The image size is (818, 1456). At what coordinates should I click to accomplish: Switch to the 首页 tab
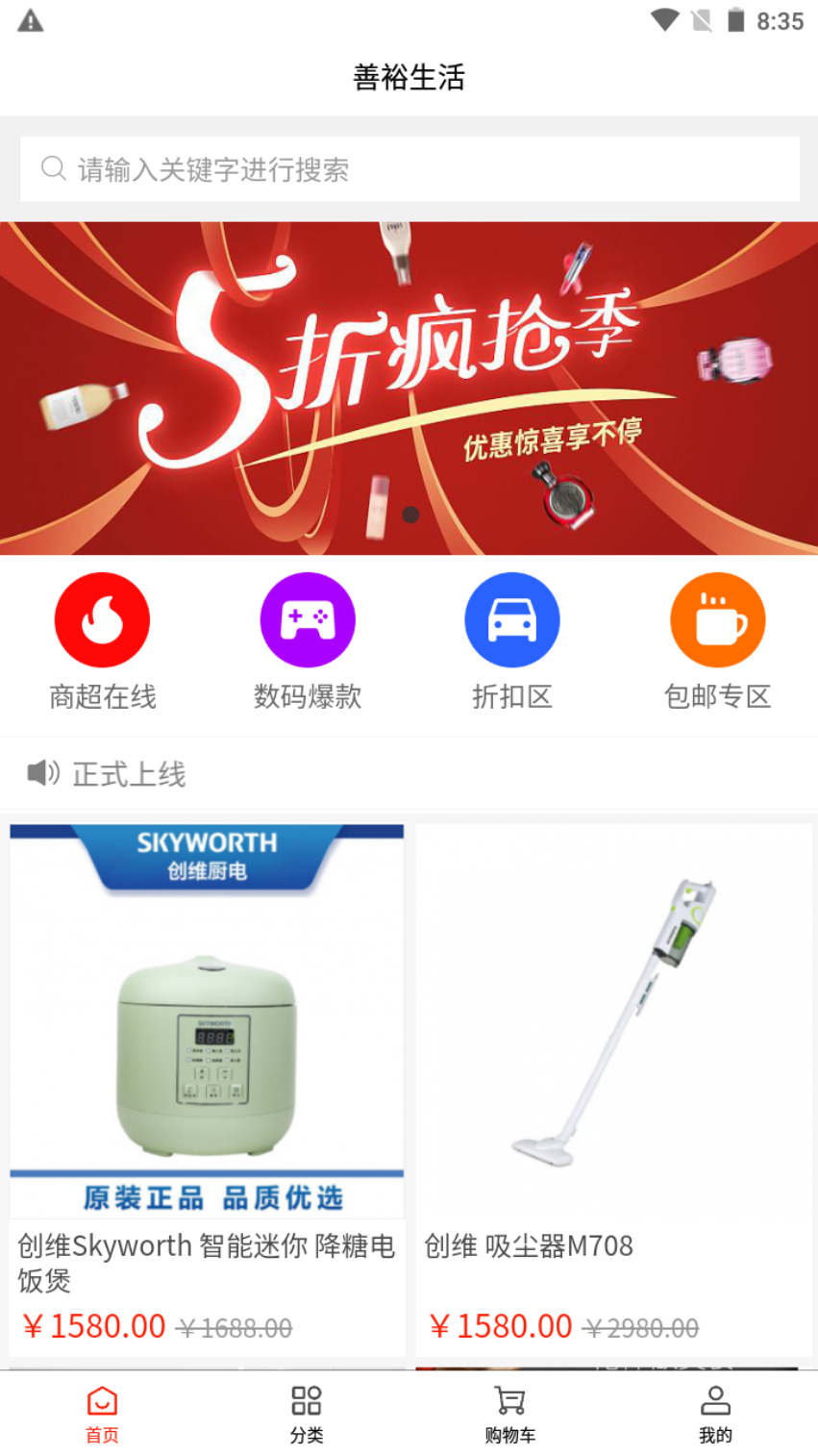tap(102, 1414)
